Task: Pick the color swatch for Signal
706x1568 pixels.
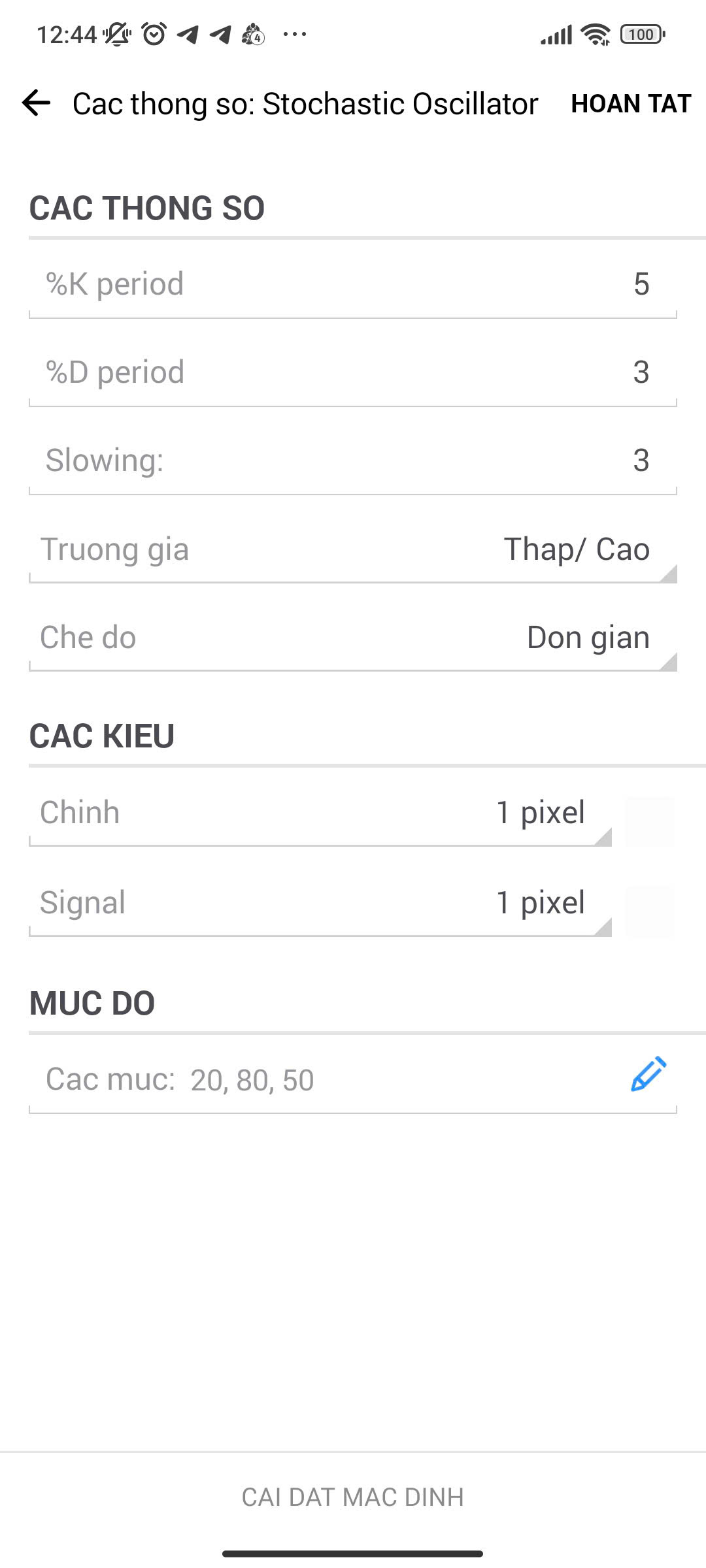Action: coord(650,911)
